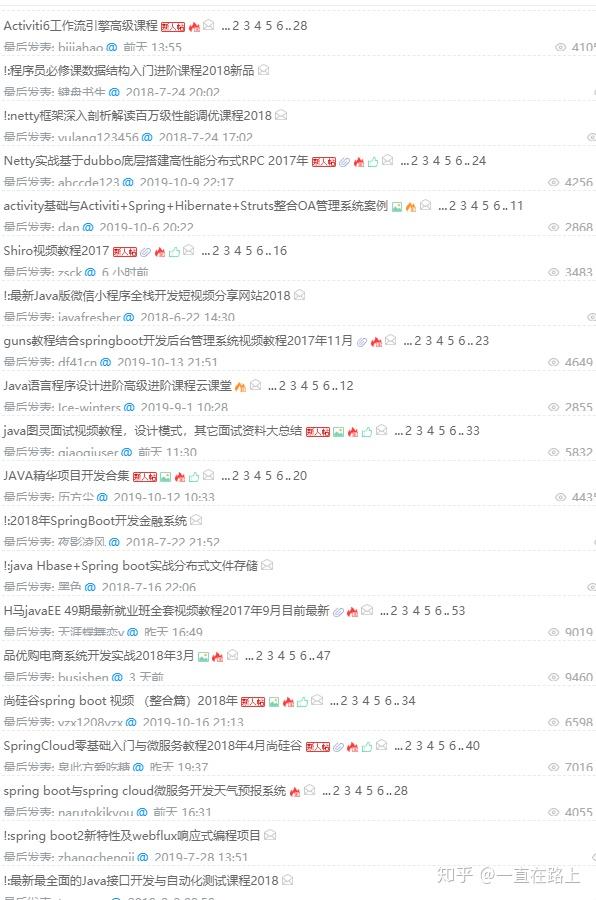The width and height of the screenshot is (596, 900).
Task: Open the spring boot2新特性及webflux thread
Action: (132, 836)
